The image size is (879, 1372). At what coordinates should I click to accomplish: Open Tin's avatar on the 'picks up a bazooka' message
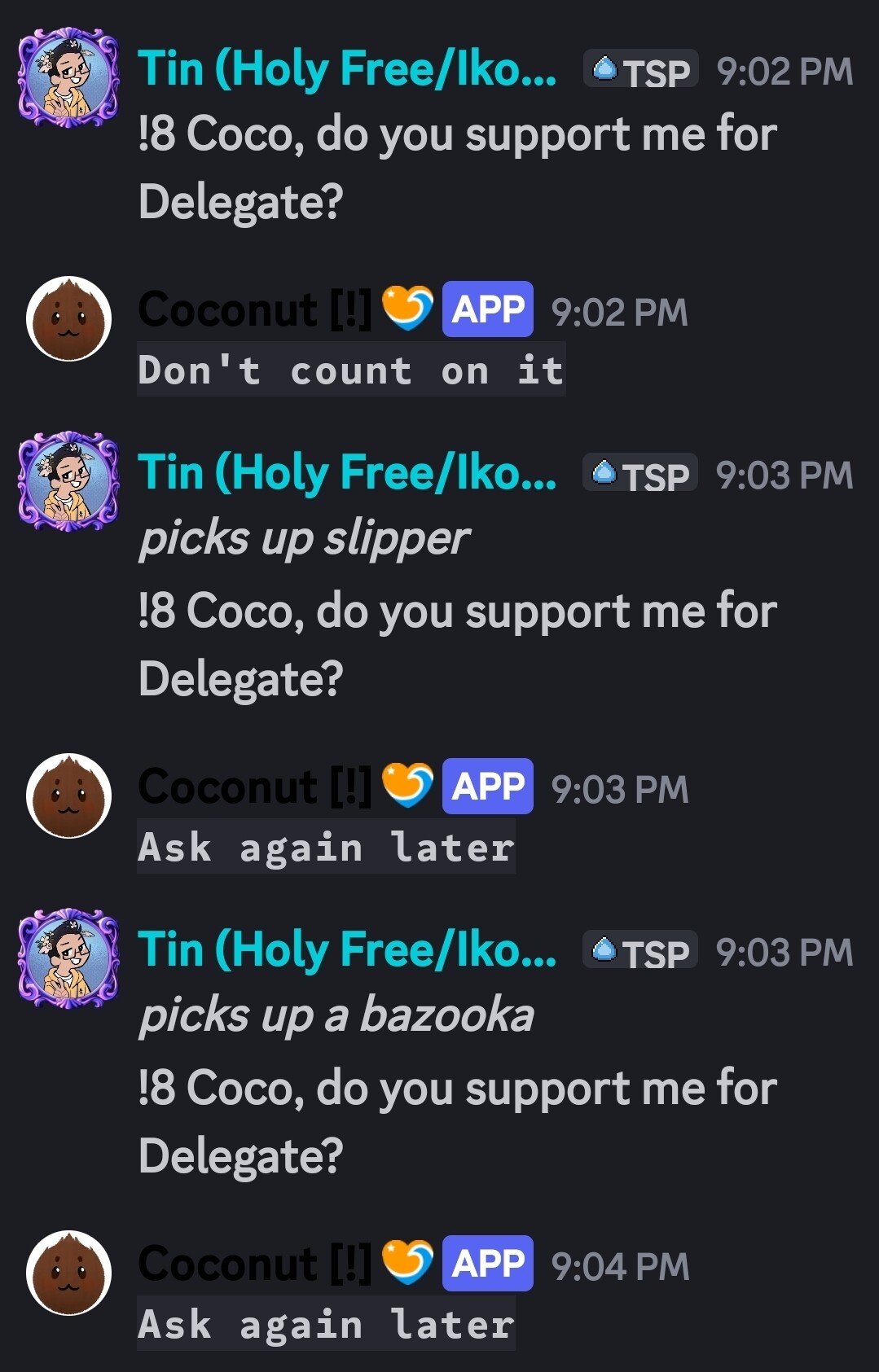68,958
